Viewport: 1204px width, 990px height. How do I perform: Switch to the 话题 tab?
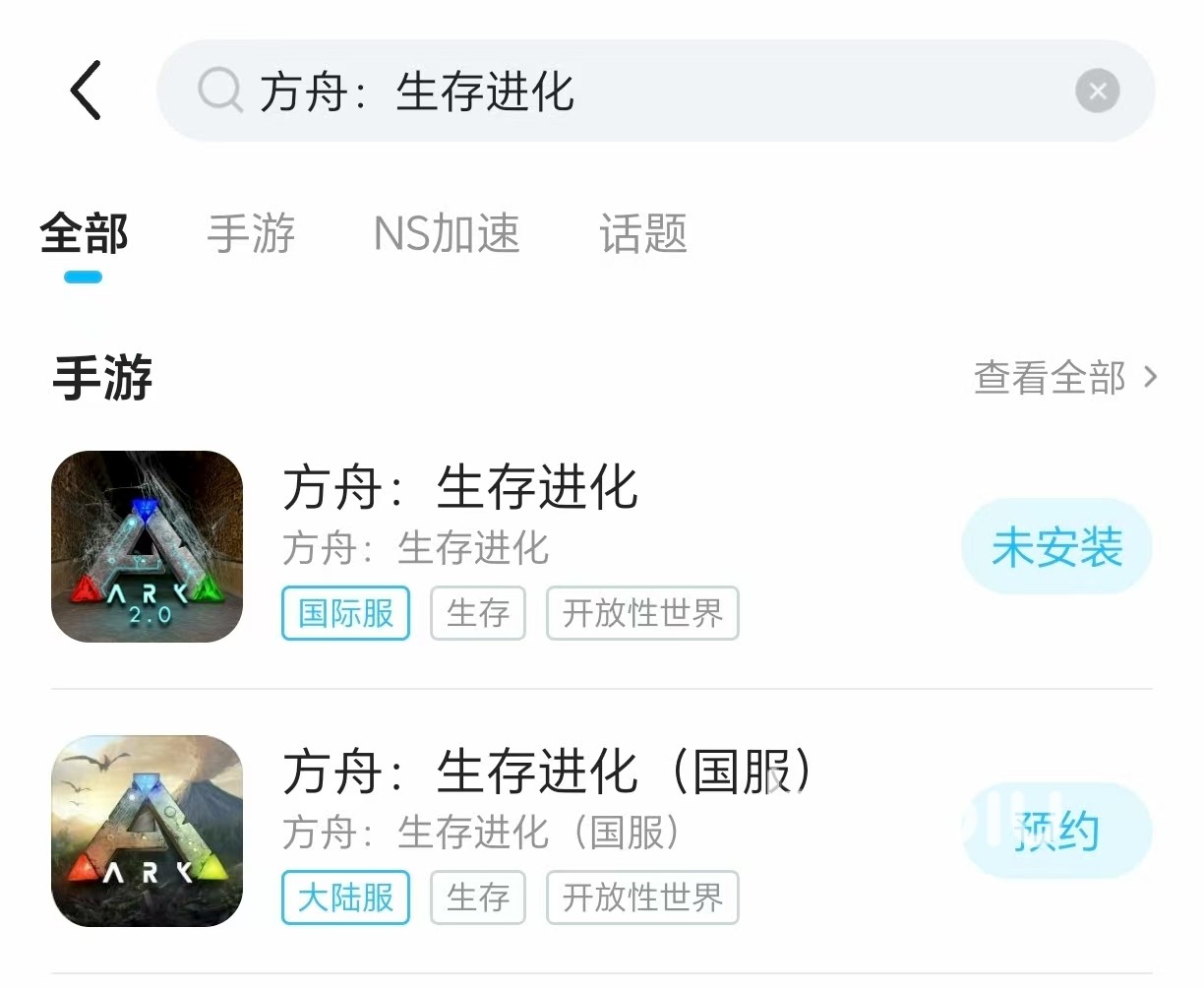[x=643, y=234]
